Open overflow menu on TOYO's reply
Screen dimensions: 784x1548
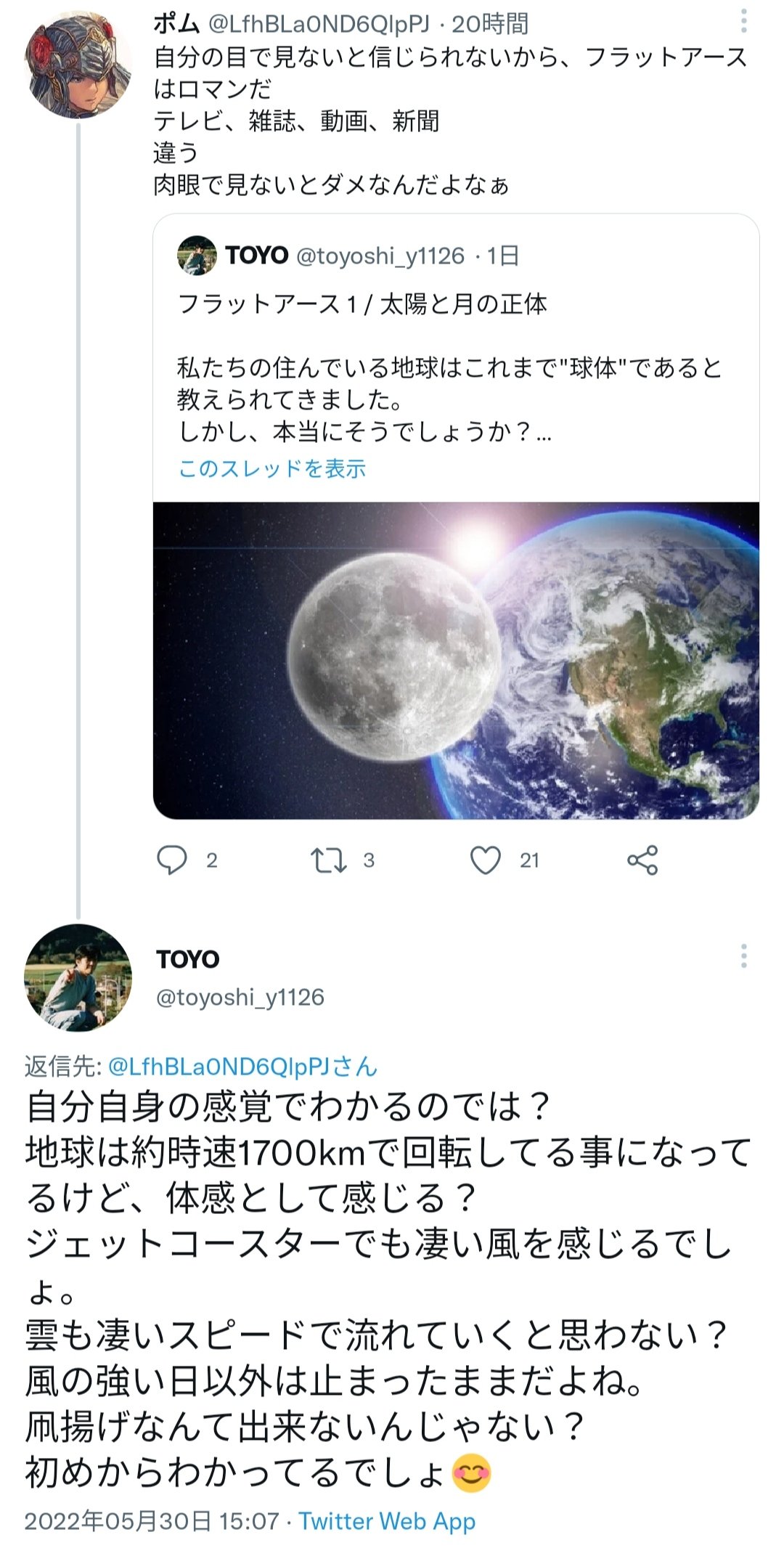(743, 956)
